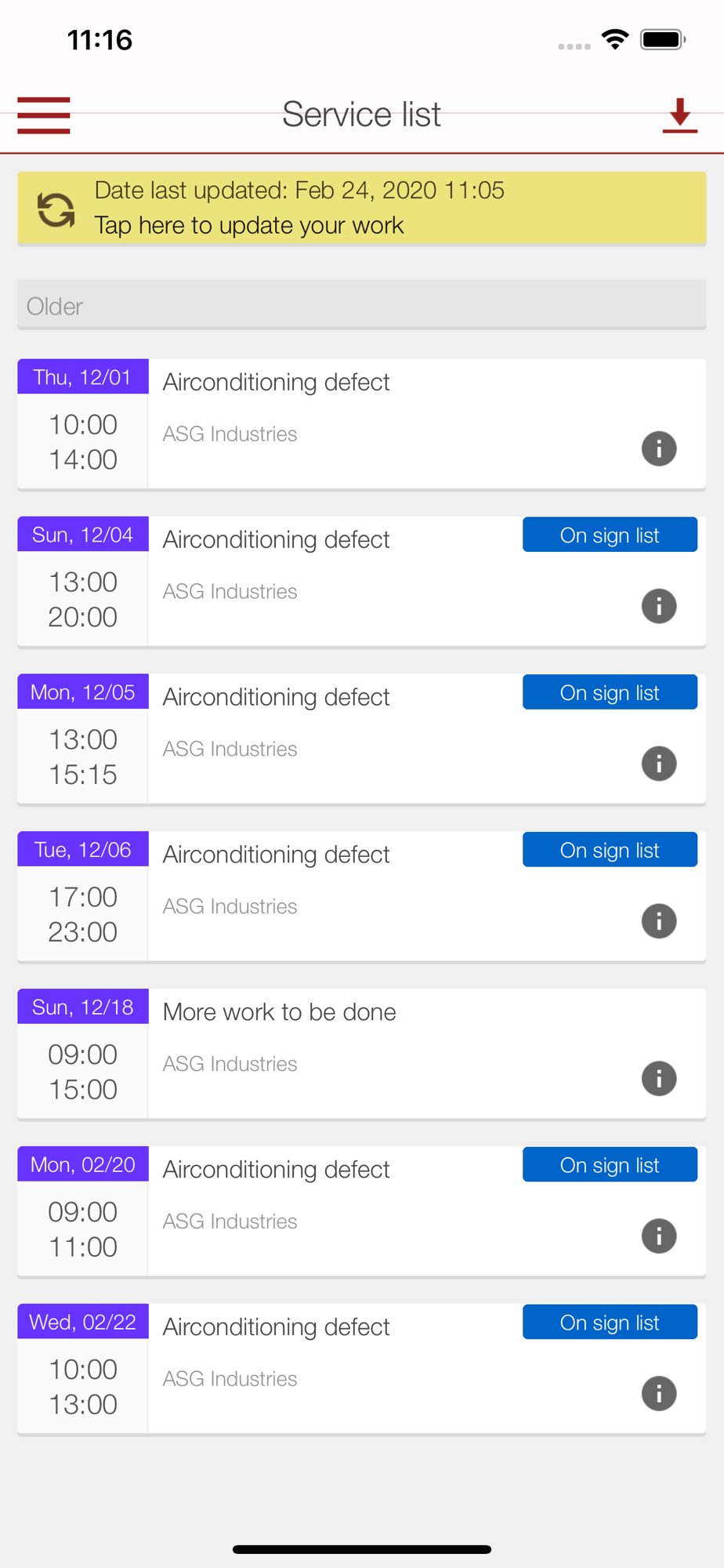The height and width of the screenshot is (1568, 724).
Task: Tap On sign list for Sun, 12/04
Action: [x=610, y=535]
